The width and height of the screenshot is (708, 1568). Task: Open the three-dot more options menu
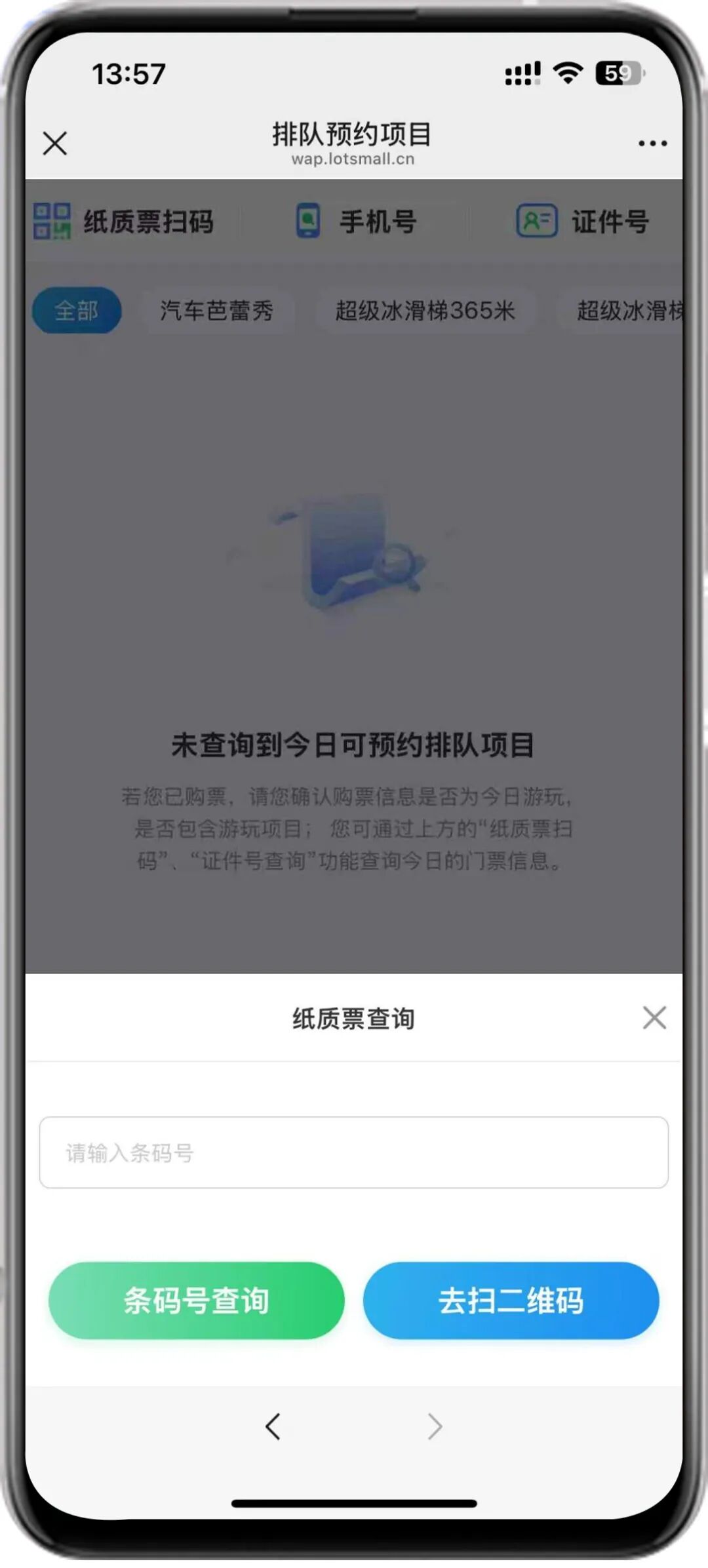click(x=652, y=143)
